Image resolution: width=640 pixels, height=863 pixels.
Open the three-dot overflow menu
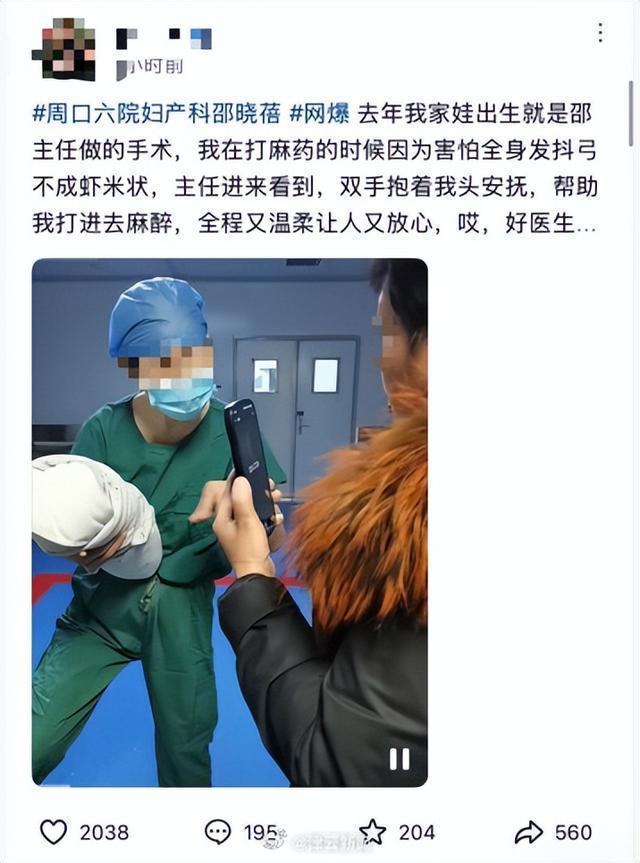600,33
